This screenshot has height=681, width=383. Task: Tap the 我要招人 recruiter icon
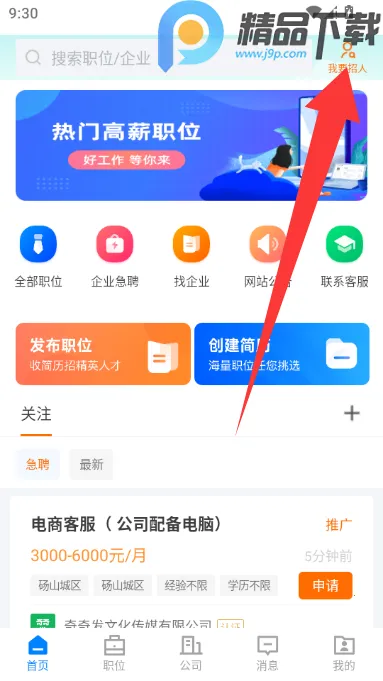pyautogui.click(x=347, y=59)
